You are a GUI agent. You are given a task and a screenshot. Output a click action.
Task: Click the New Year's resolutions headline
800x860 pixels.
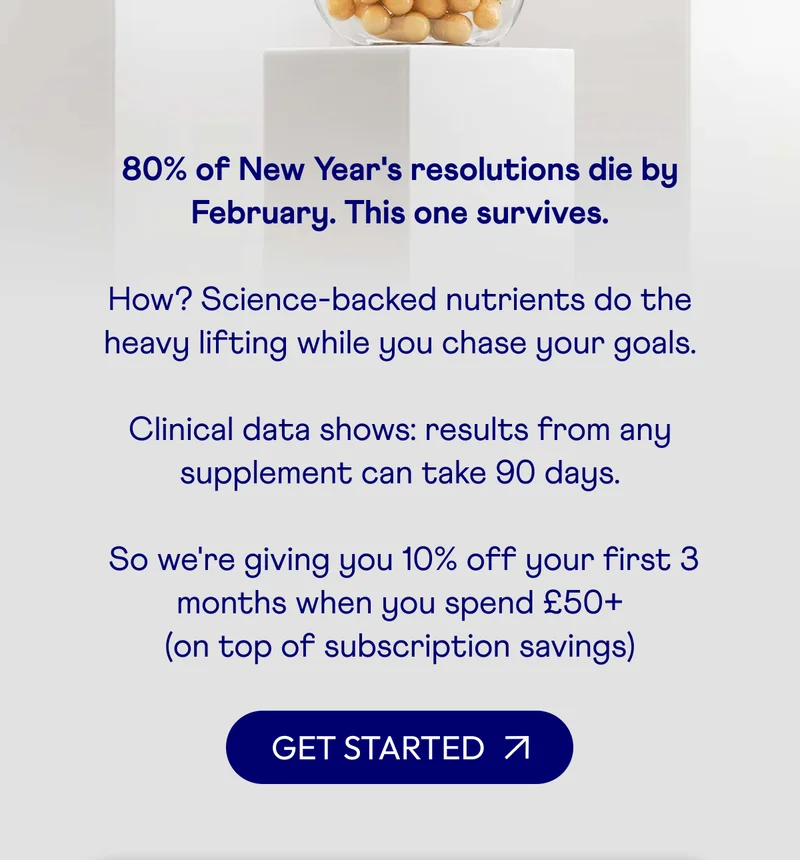(x=400, y=190)
